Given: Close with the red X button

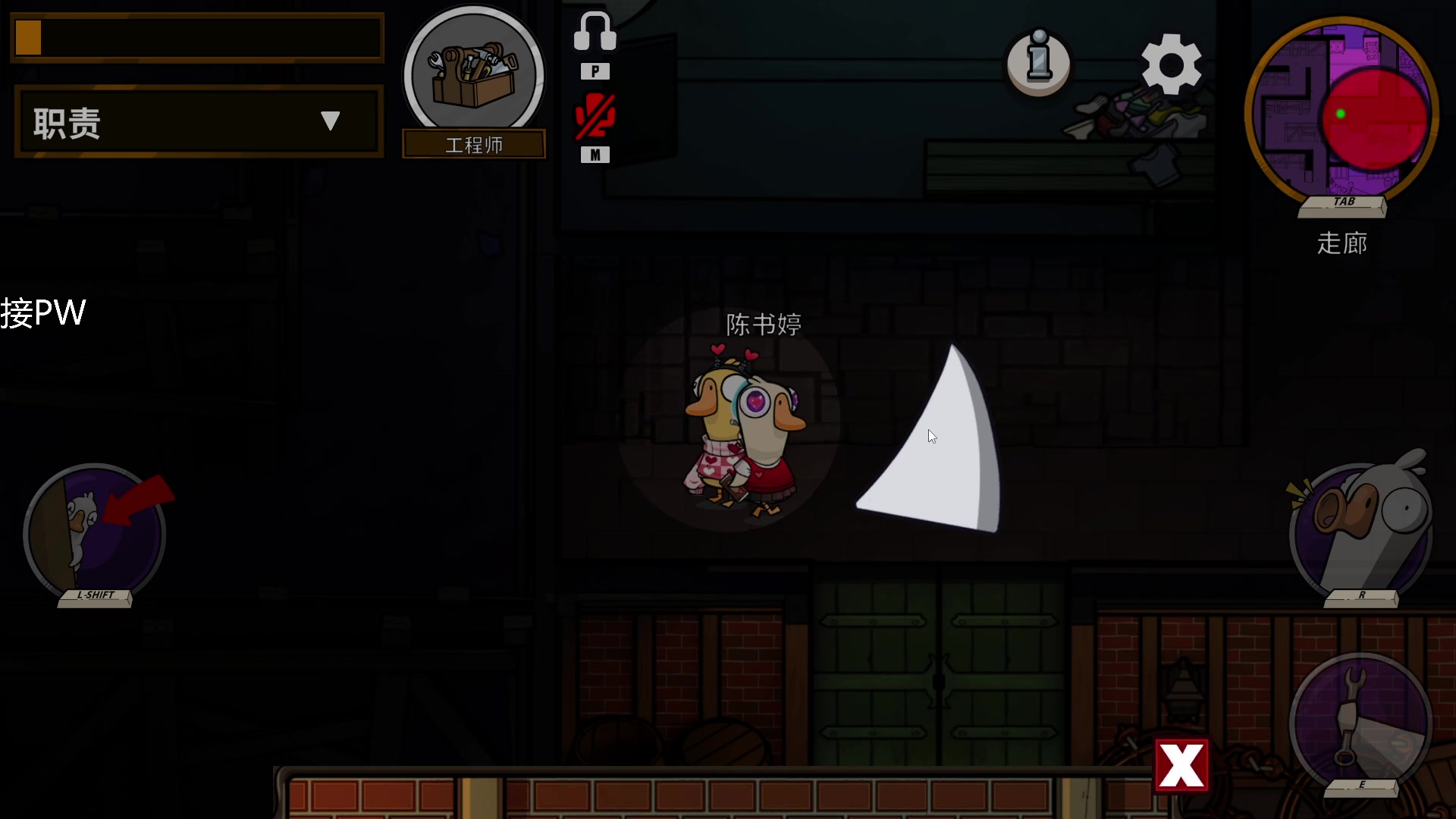Looking at the screenshot, I should pyautogui.click(x=1181, y=766).
